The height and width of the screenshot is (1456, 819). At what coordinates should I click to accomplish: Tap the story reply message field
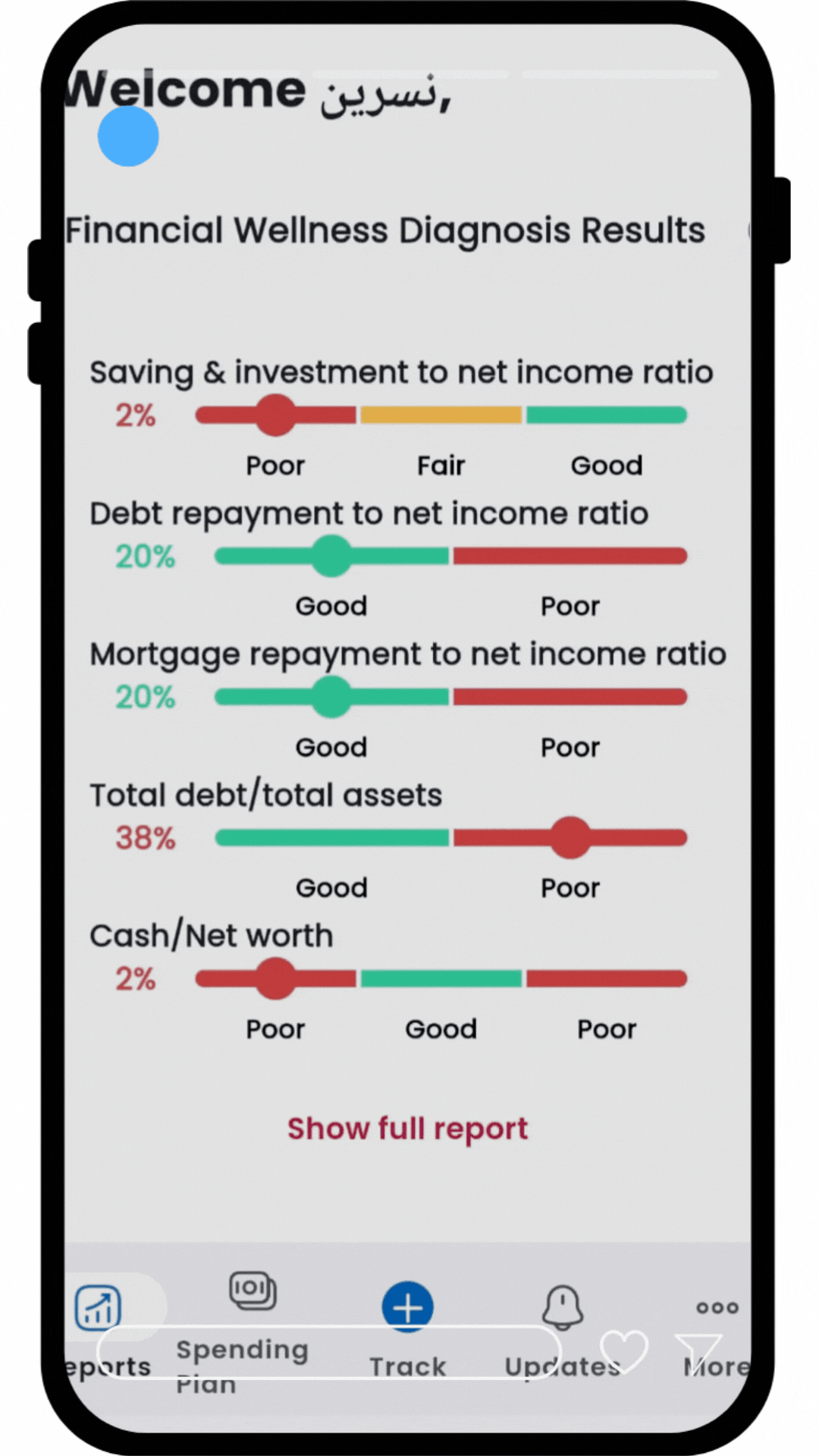[329, 1352]
